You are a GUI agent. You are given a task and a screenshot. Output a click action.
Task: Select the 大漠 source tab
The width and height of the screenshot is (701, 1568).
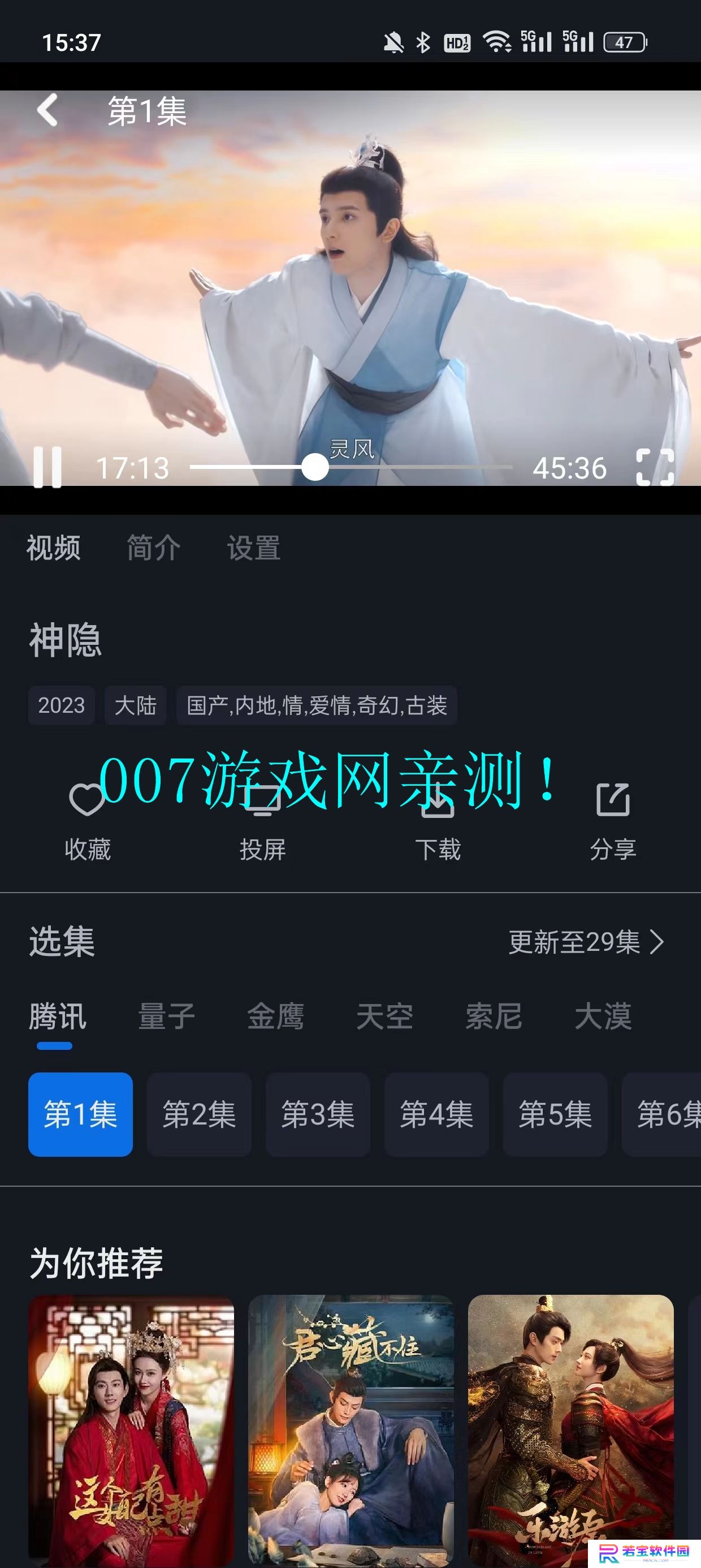point(603,1016)
